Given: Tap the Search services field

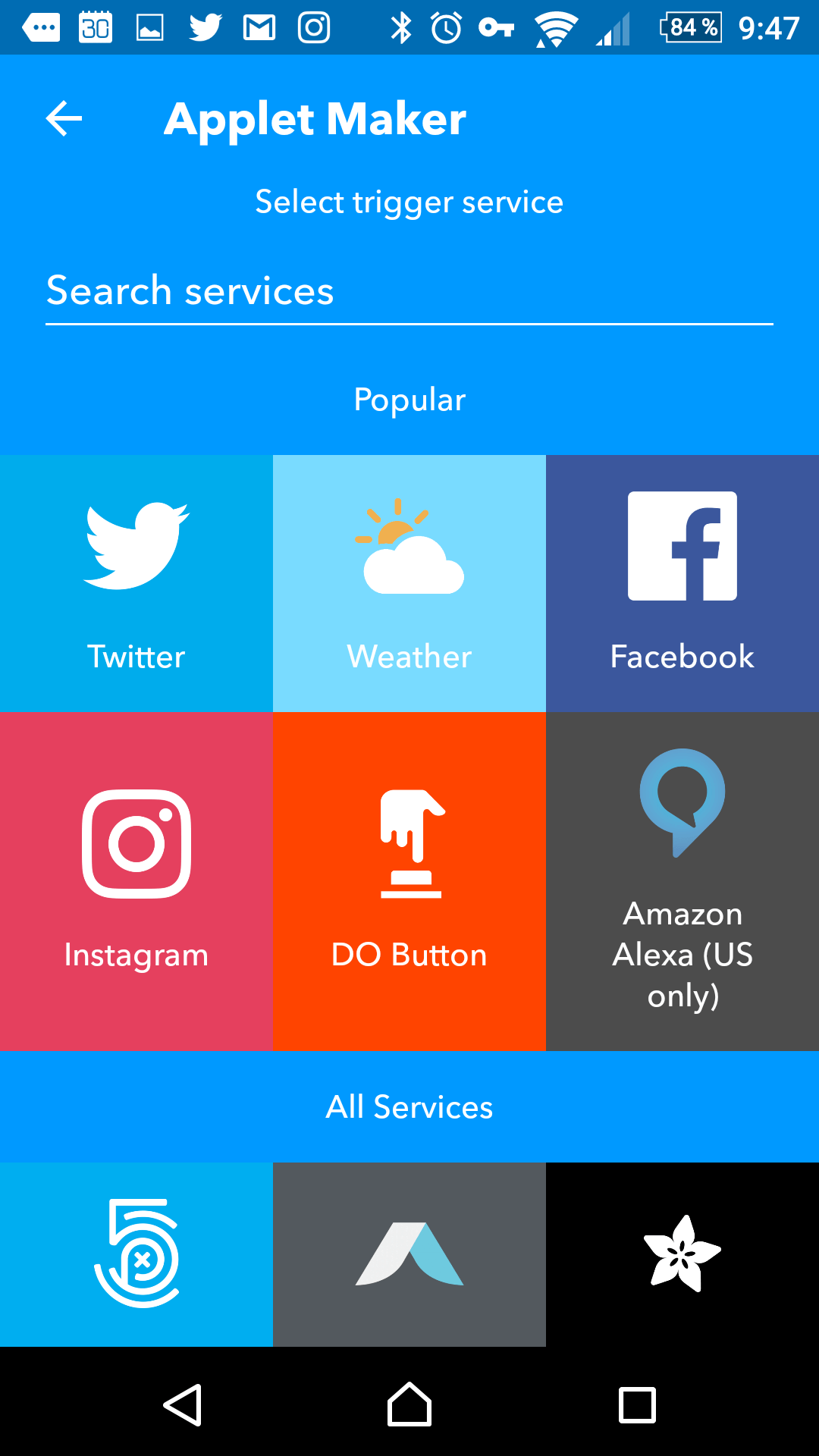Looking at the screenshot, I should [409, 291].
